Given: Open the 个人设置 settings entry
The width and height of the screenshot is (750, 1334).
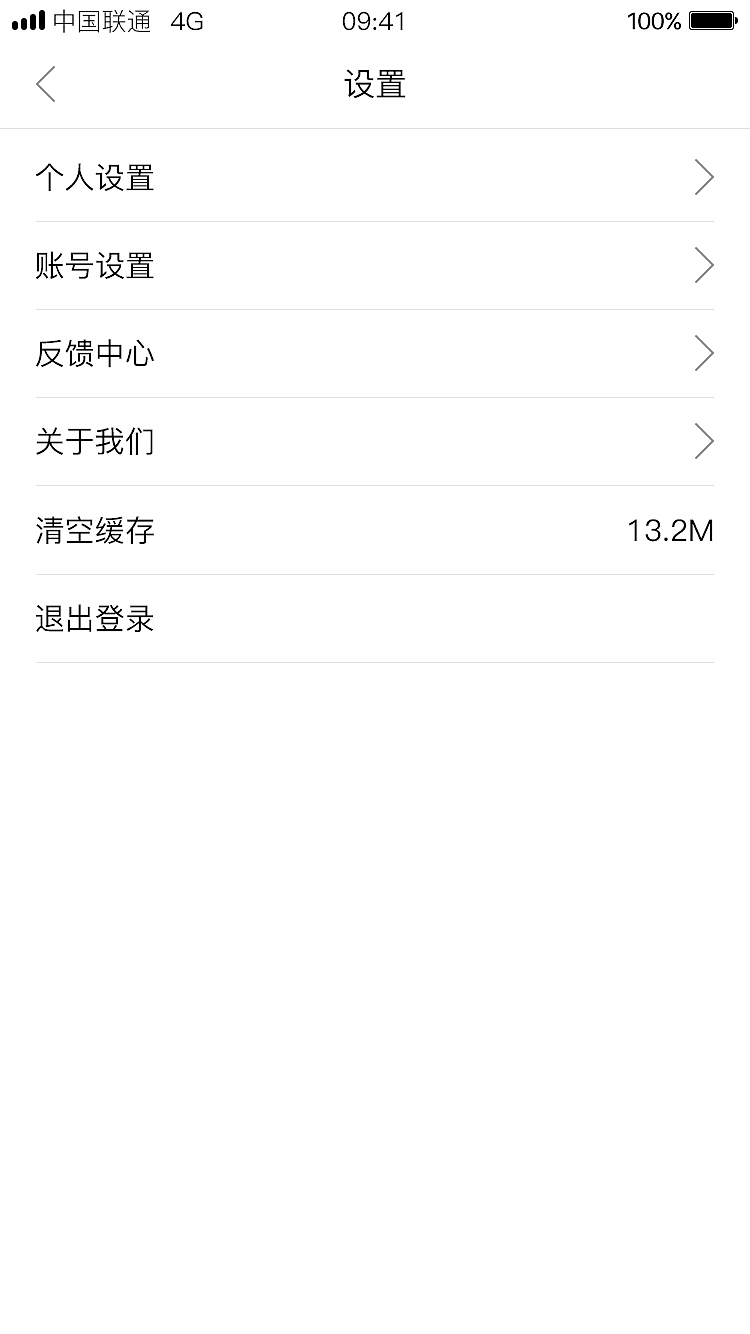Looking at the screenshot, I should click(95, 177).
